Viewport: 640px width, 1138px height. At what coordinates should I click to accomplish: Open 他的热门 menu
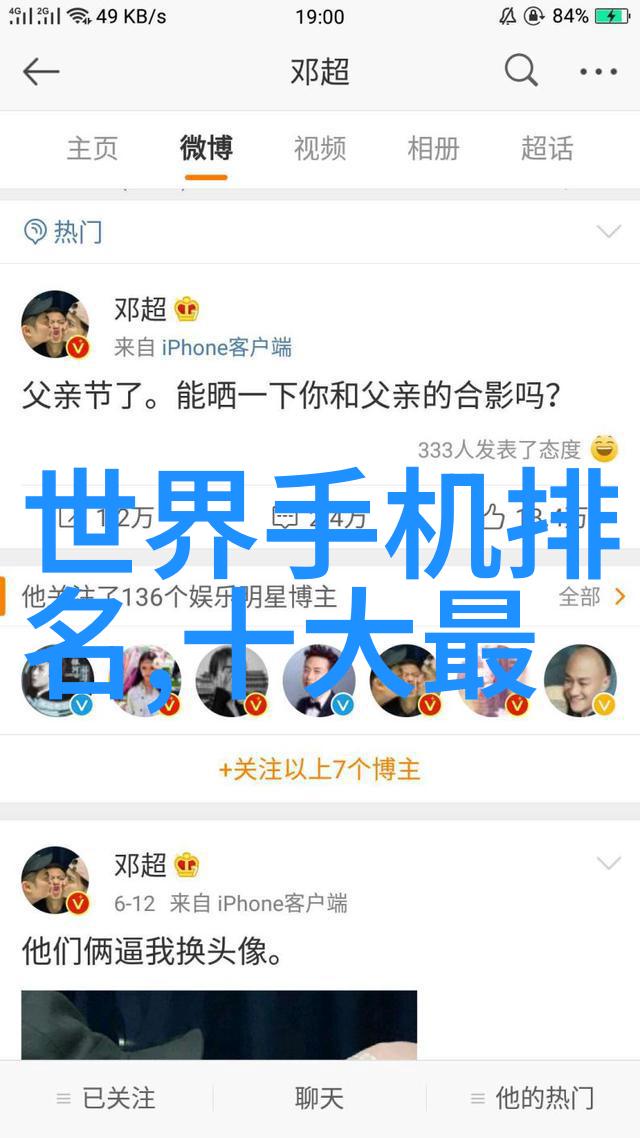[x=533, y=1098]
